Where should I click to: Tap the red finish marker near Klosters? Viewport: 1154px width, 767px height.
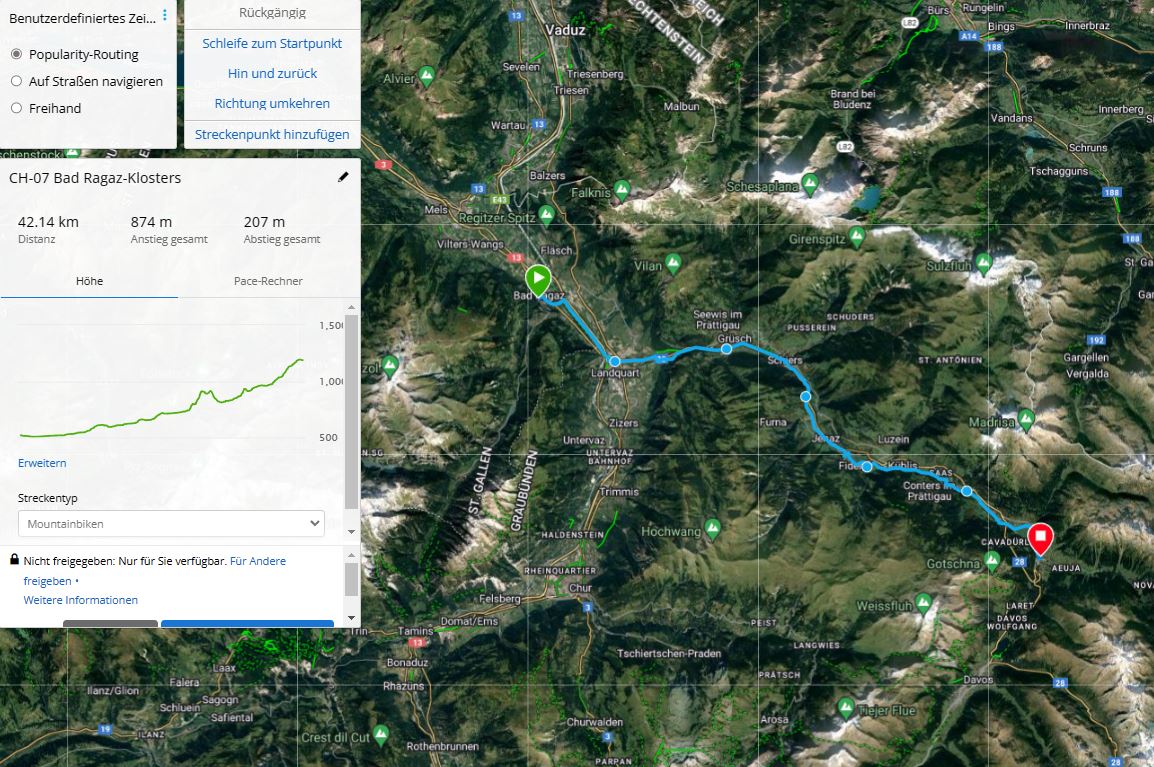coord(1040,538)
